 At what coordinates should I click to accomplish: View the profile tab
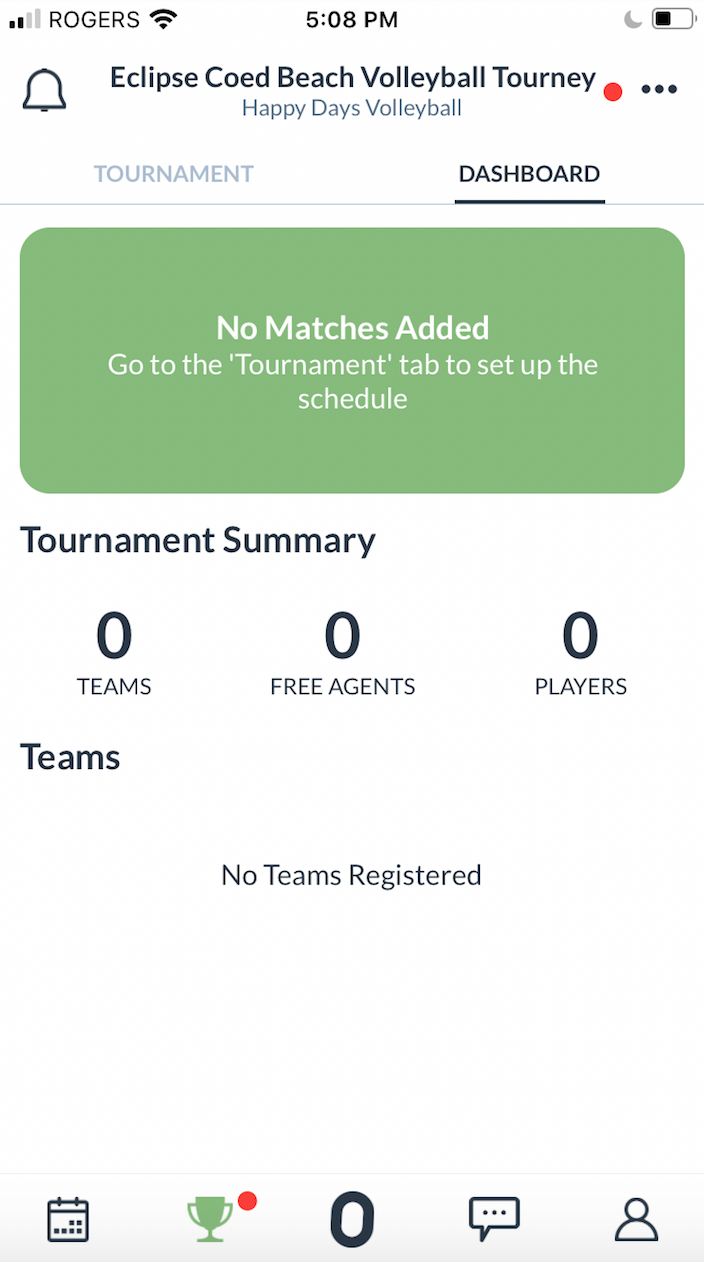pyautogui.click(x=636, y=1219)
